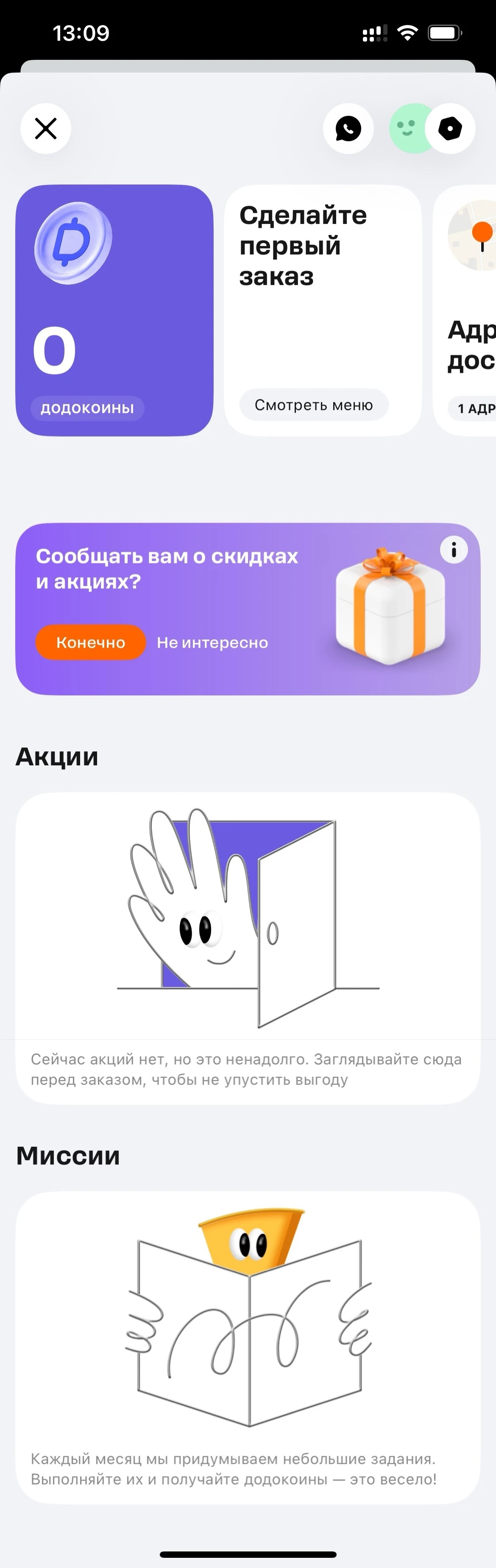
Task: Open the додокоины balance card
Action: tap(114, 311)
